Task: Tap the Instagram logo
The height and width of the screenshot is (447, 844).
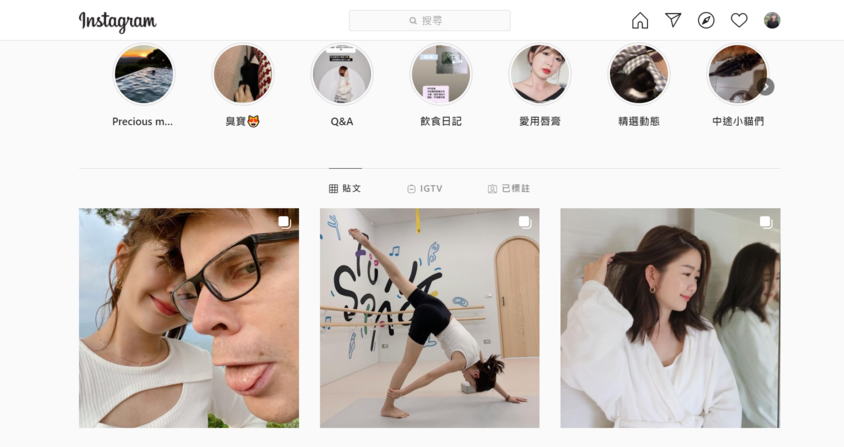Action: (118, 21)
